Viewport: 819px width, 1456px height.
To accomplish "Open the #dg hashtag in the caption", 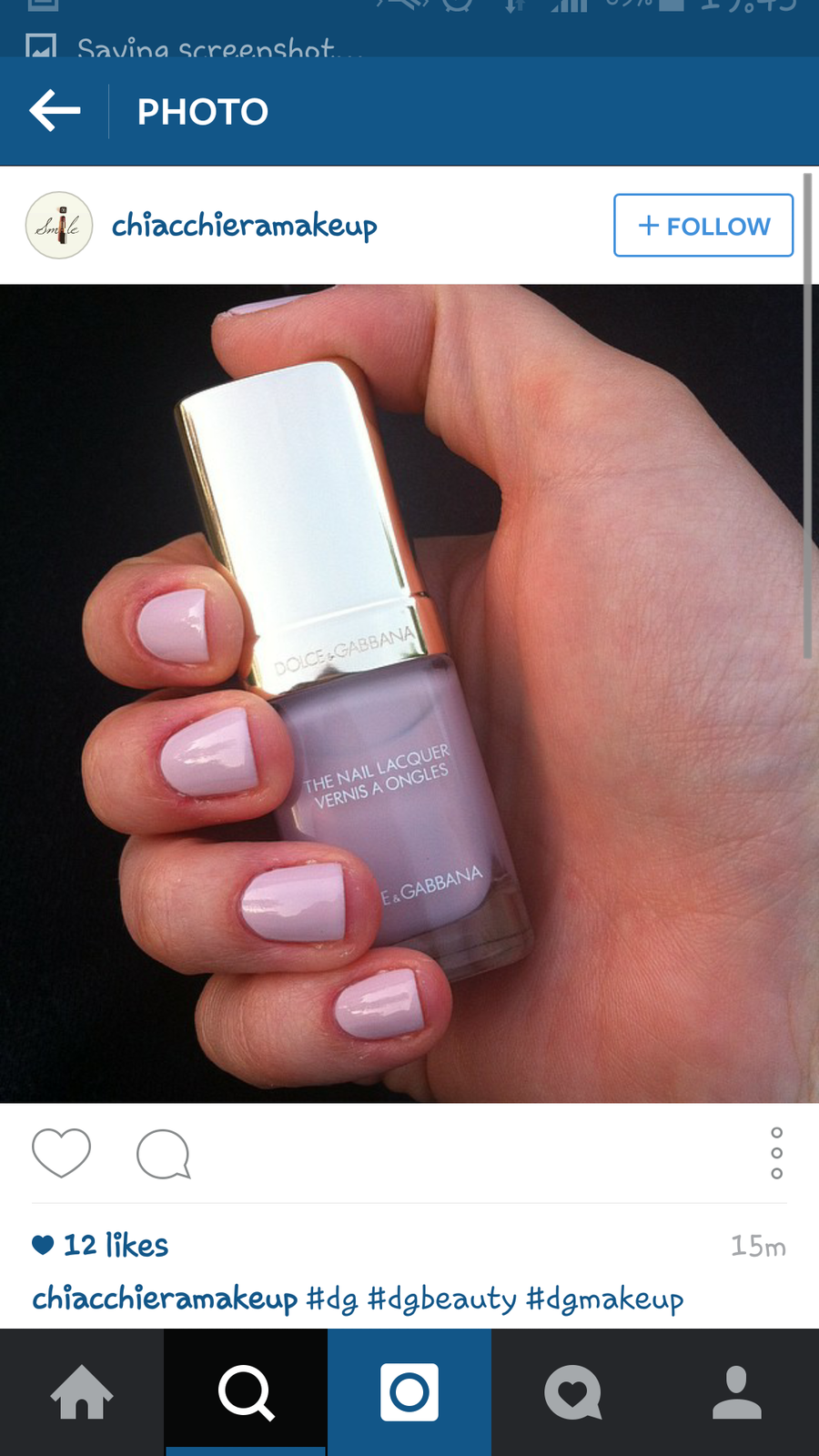I will [x=332, y=1299].
